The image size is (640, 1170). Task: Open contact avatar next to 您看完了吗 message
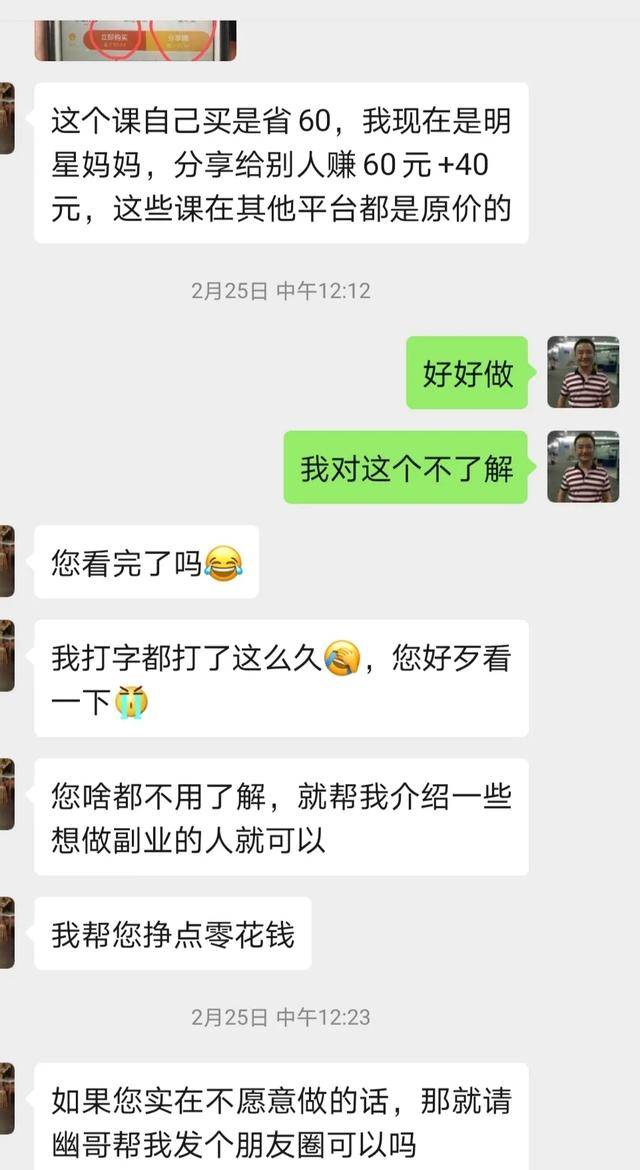(6, 561)
